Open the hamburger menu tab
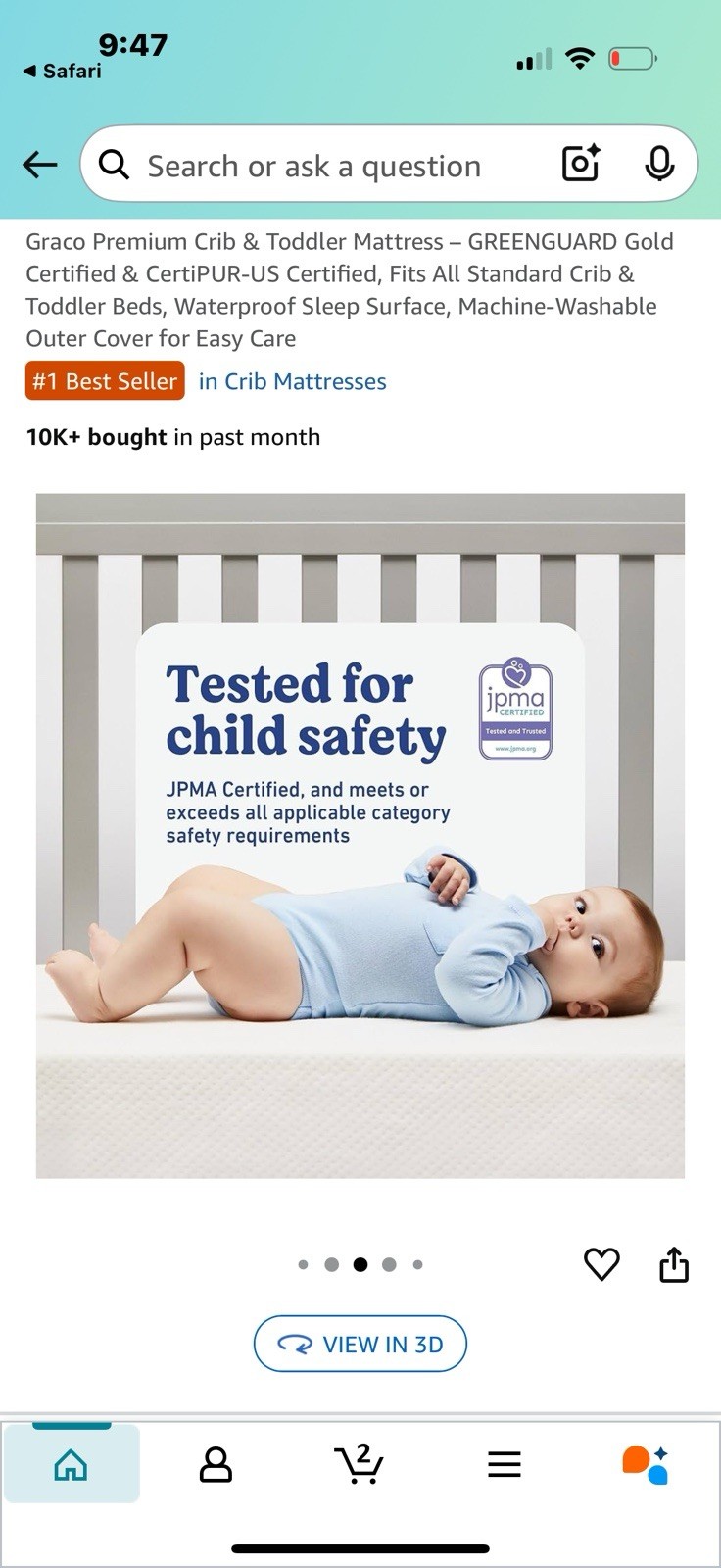 click(504, 1464)
